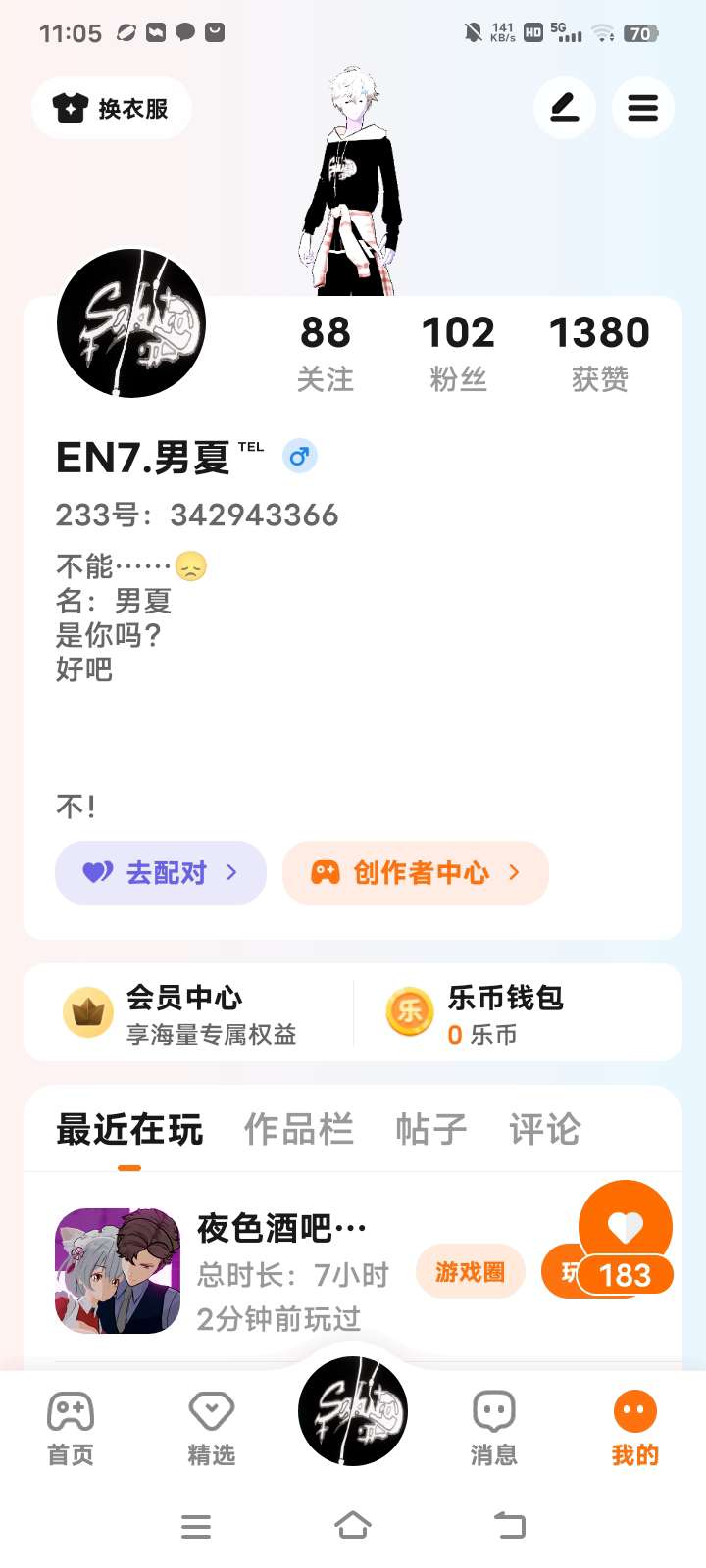The height and width of the screenshot is (1568, 706).
Task: Tap the 去配对 matching button
Action: coord(161,872)
